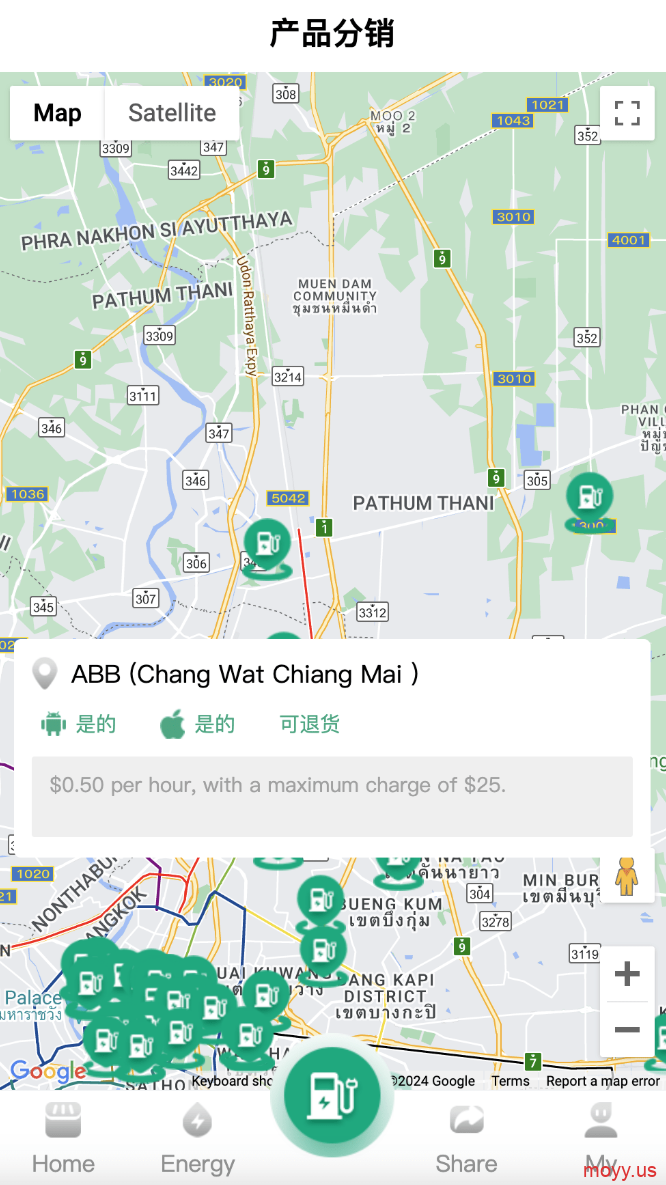The height and width of the screenshot is (1185, 666).
Task: Switch to the My tab
Action: point(601,1137)
